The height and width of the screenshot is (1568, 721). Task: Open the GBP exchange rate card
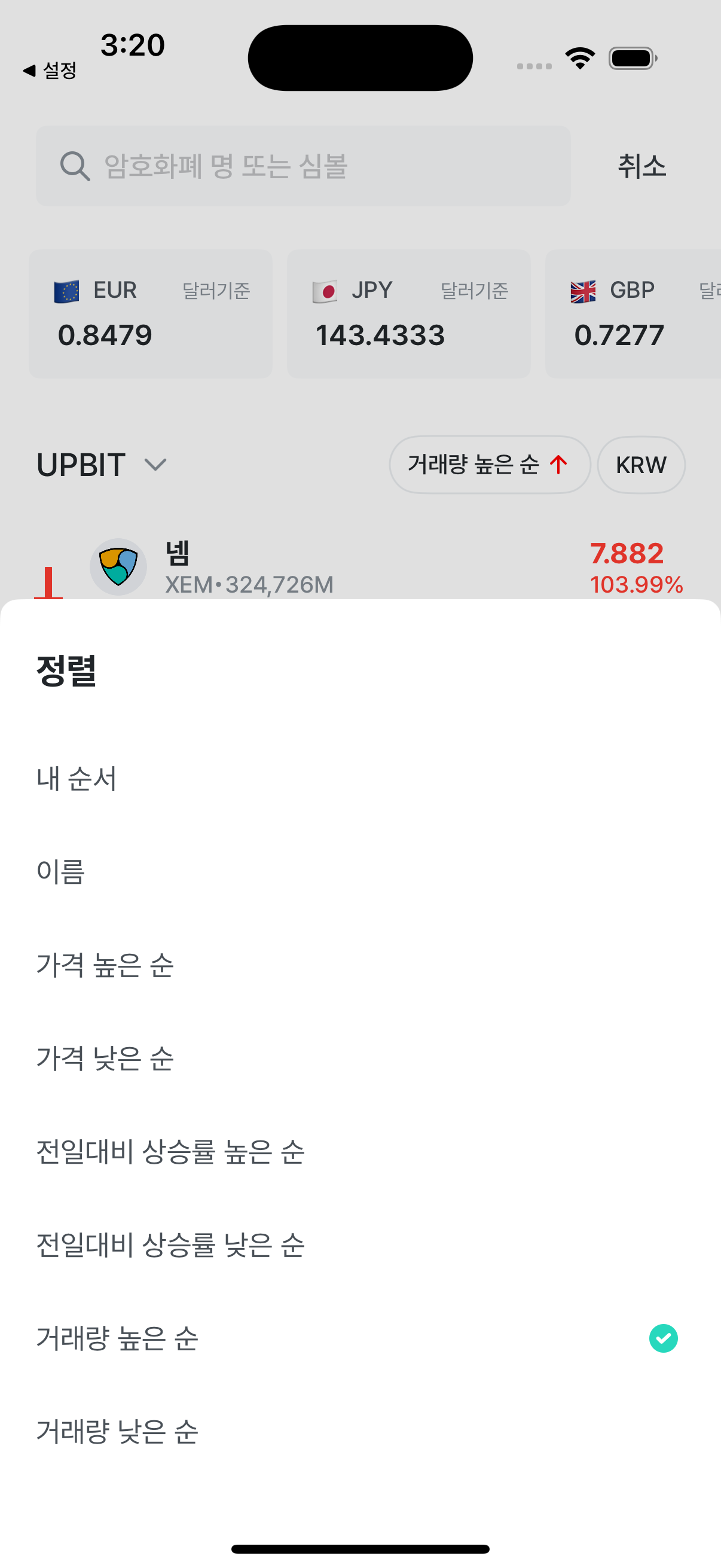pyautogui.click(x=633, y=314)
